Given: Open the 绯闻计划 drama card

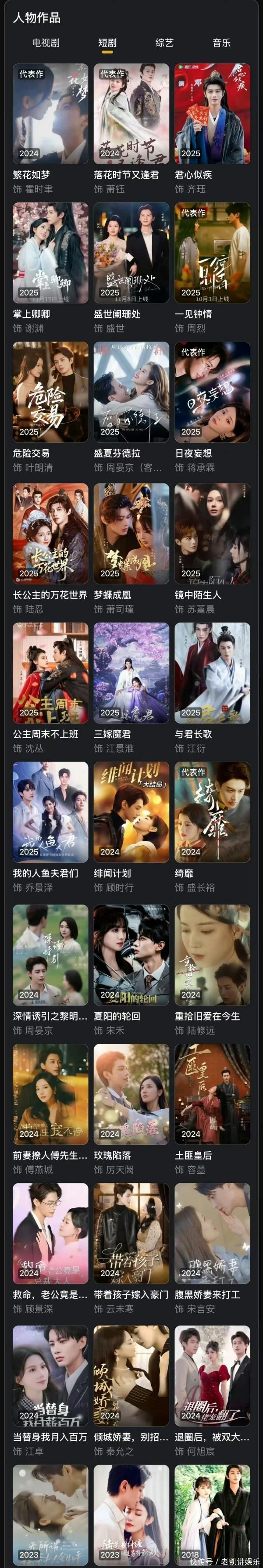Looking at the screenshot, I should (131, 812).
